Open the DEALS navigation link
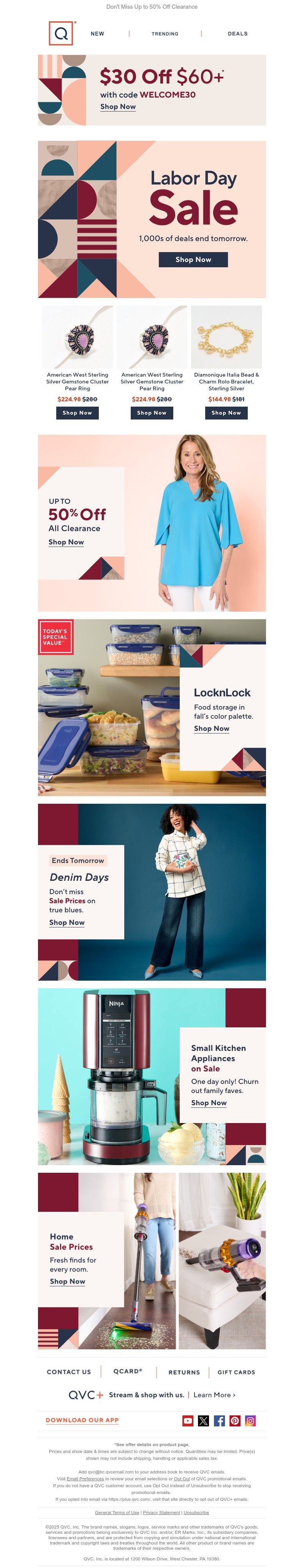This screenshot has width=304, height=1568. click(x=237, y=34)
